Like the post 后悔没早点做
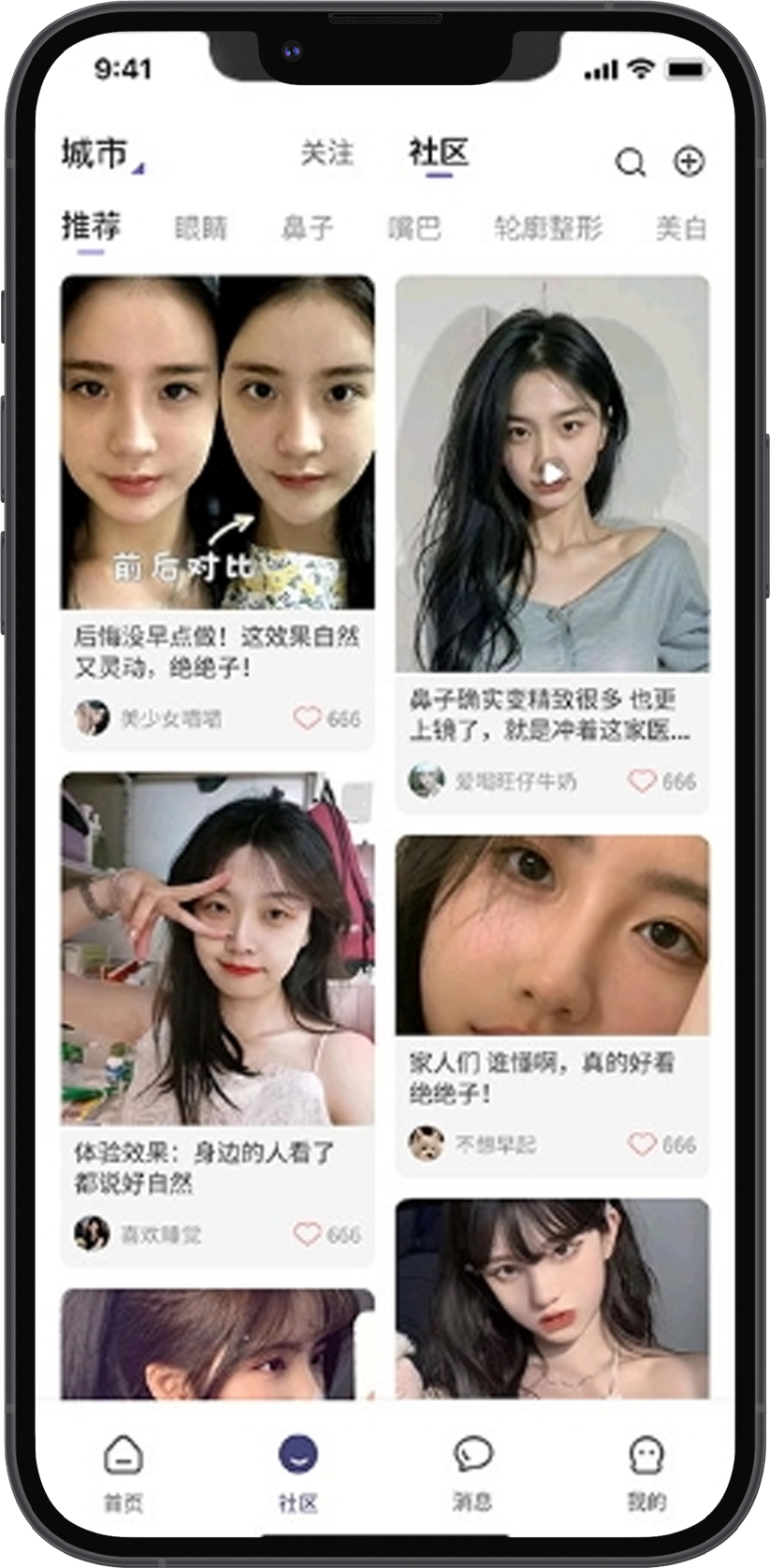 pos(307,718)
